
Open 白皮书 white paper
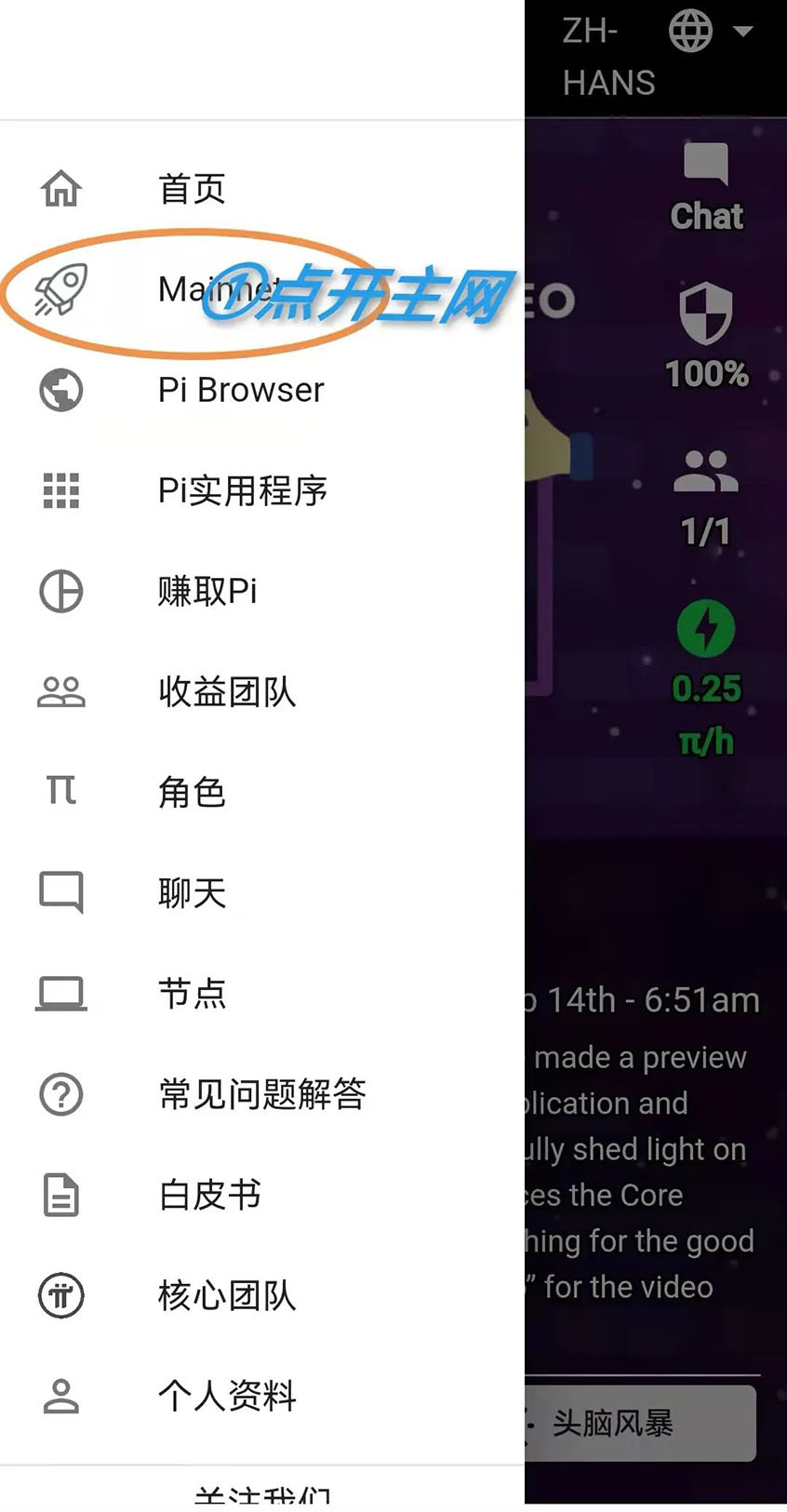(209, 1194)
